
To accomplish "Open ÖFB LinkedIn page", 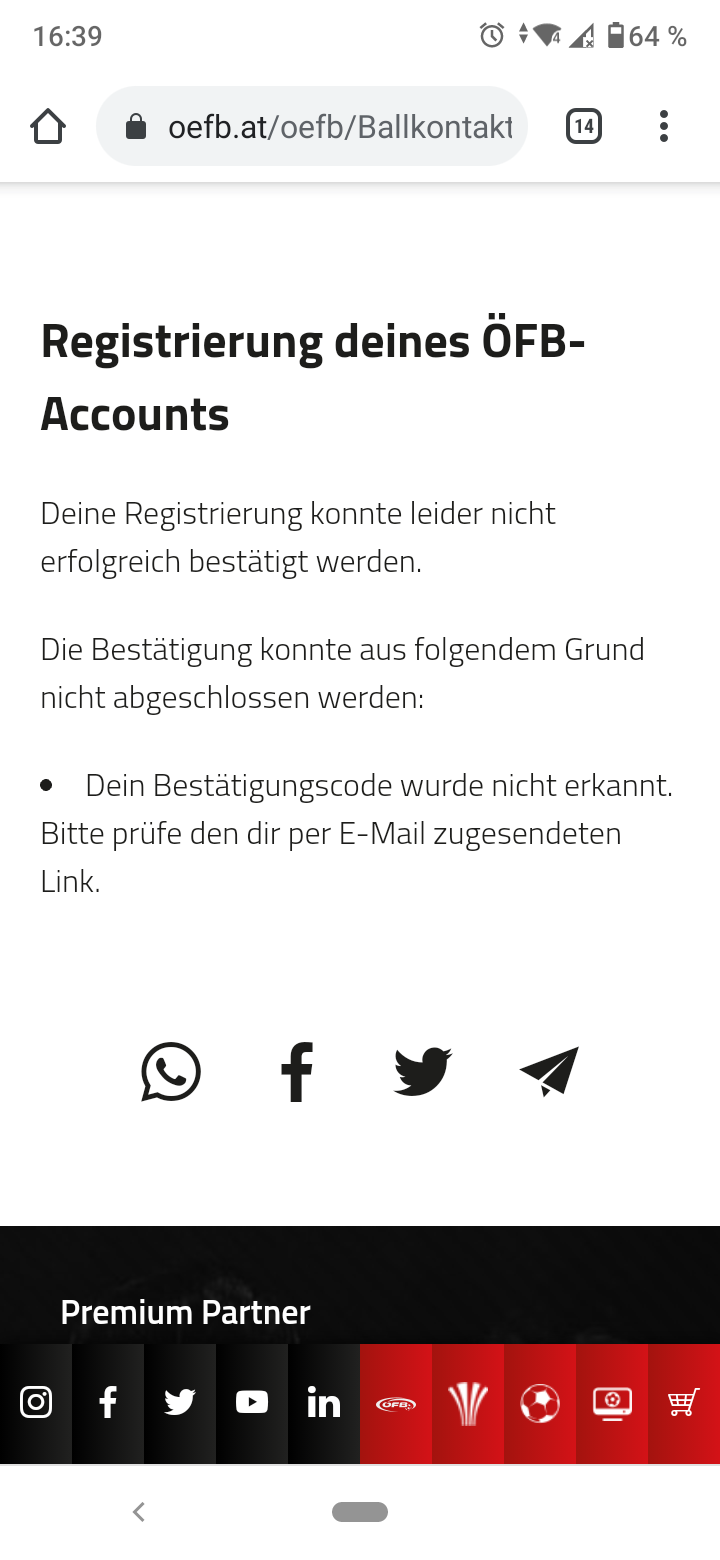I will 324,1404.
